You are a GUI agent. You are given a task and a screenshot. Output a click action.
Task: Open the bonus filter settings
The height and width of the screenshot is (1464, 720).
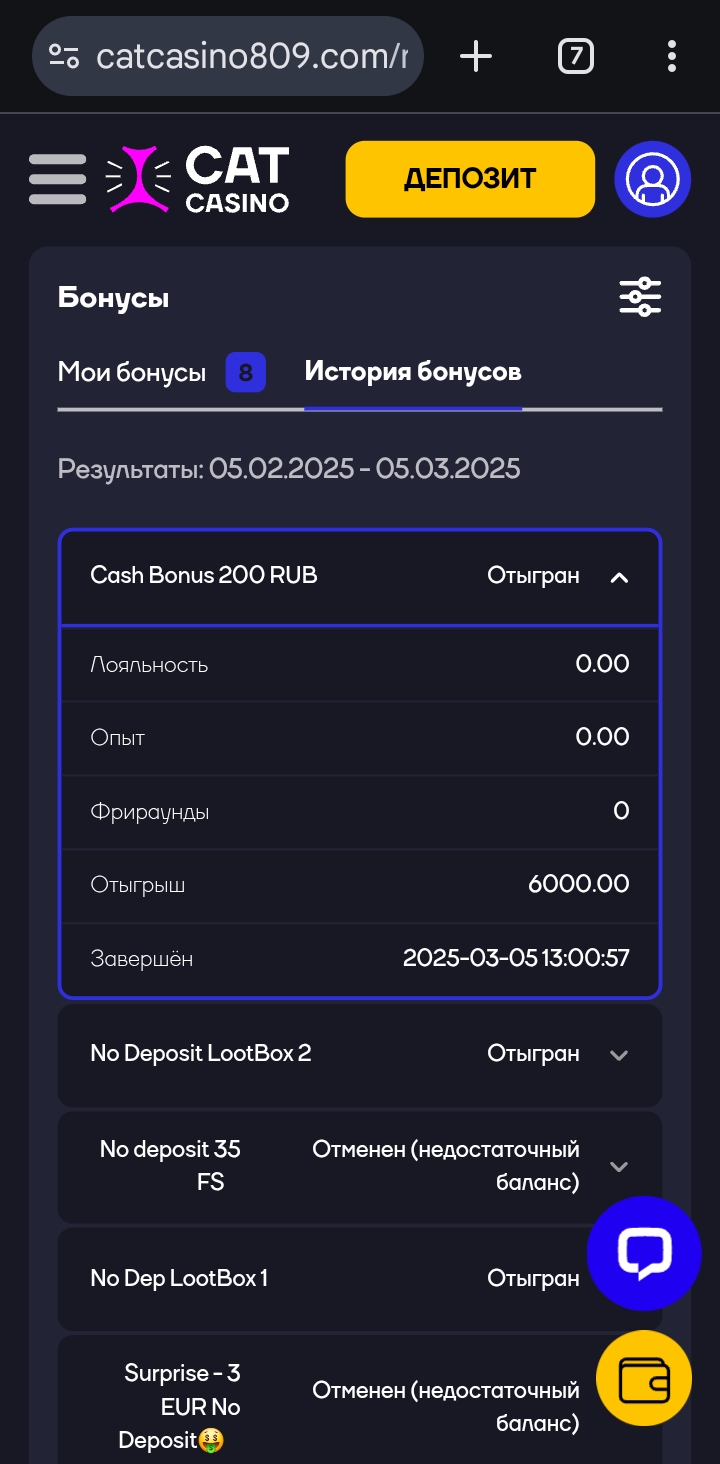tap(640, 297)
